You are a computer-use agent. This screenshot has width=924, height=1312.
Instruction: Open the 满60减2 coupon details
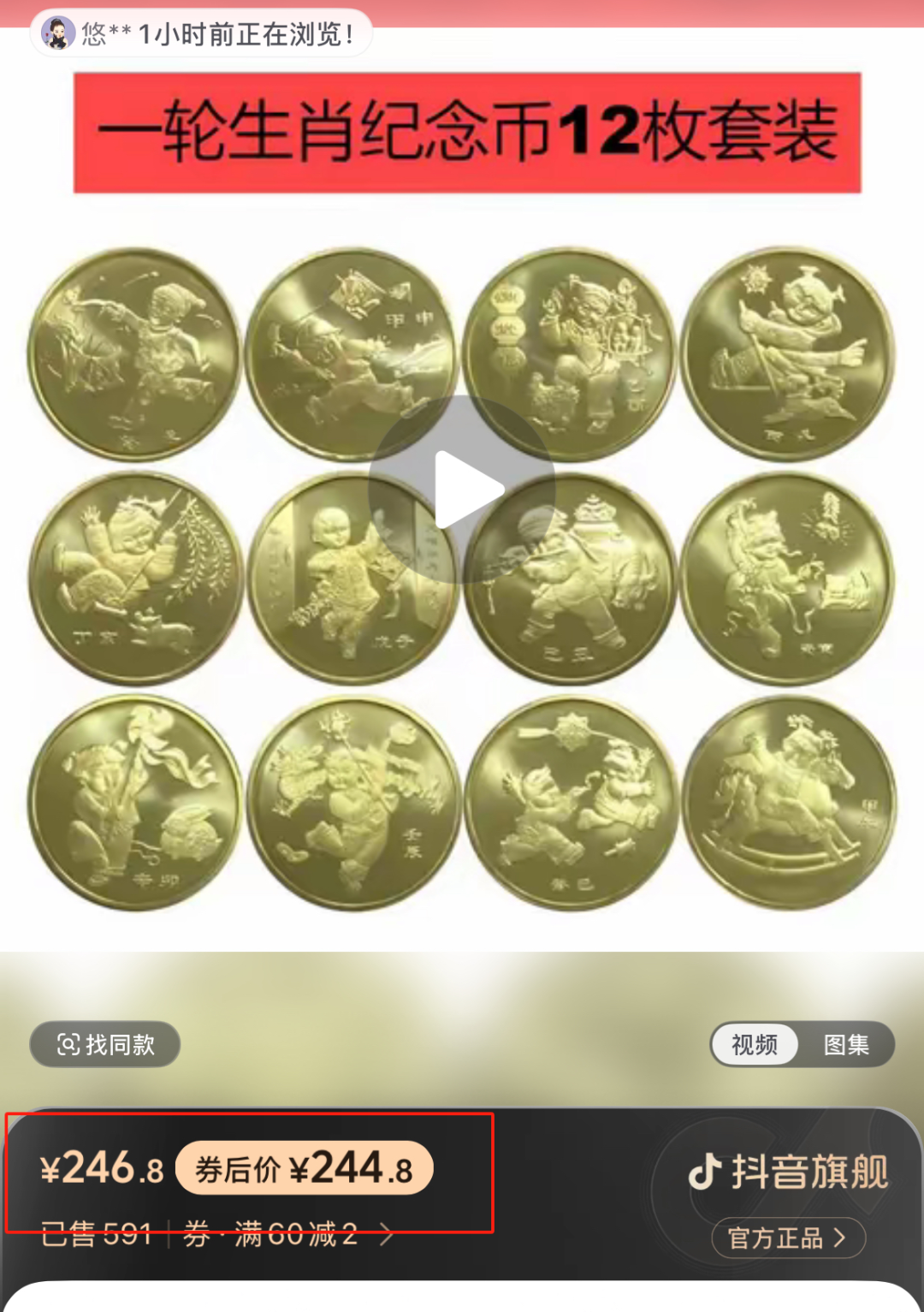point(289,1234)
